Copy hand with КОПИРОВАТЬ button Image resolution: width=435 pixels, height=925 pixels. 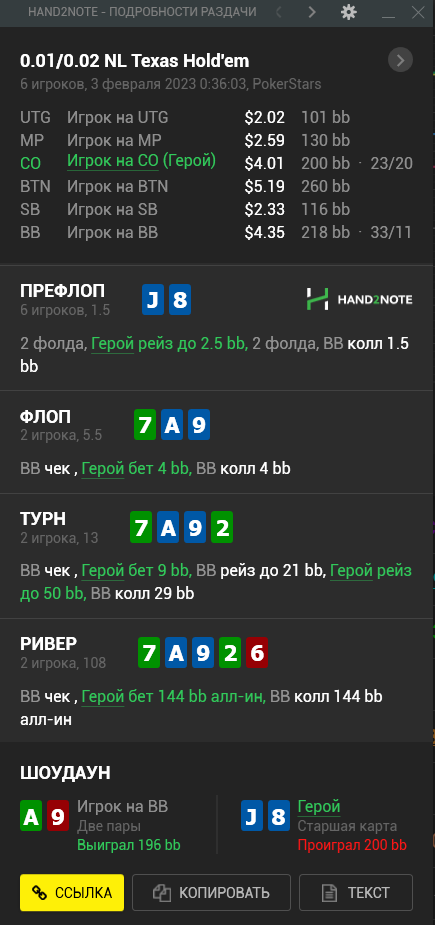pyautogui.click(x=211, y=893)
